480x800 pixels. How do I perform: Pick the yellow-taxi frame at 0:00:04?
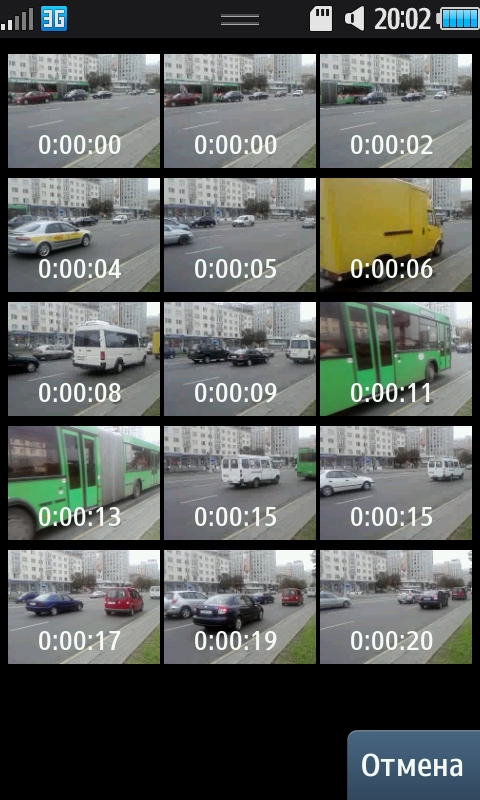[x=84, y=235]
